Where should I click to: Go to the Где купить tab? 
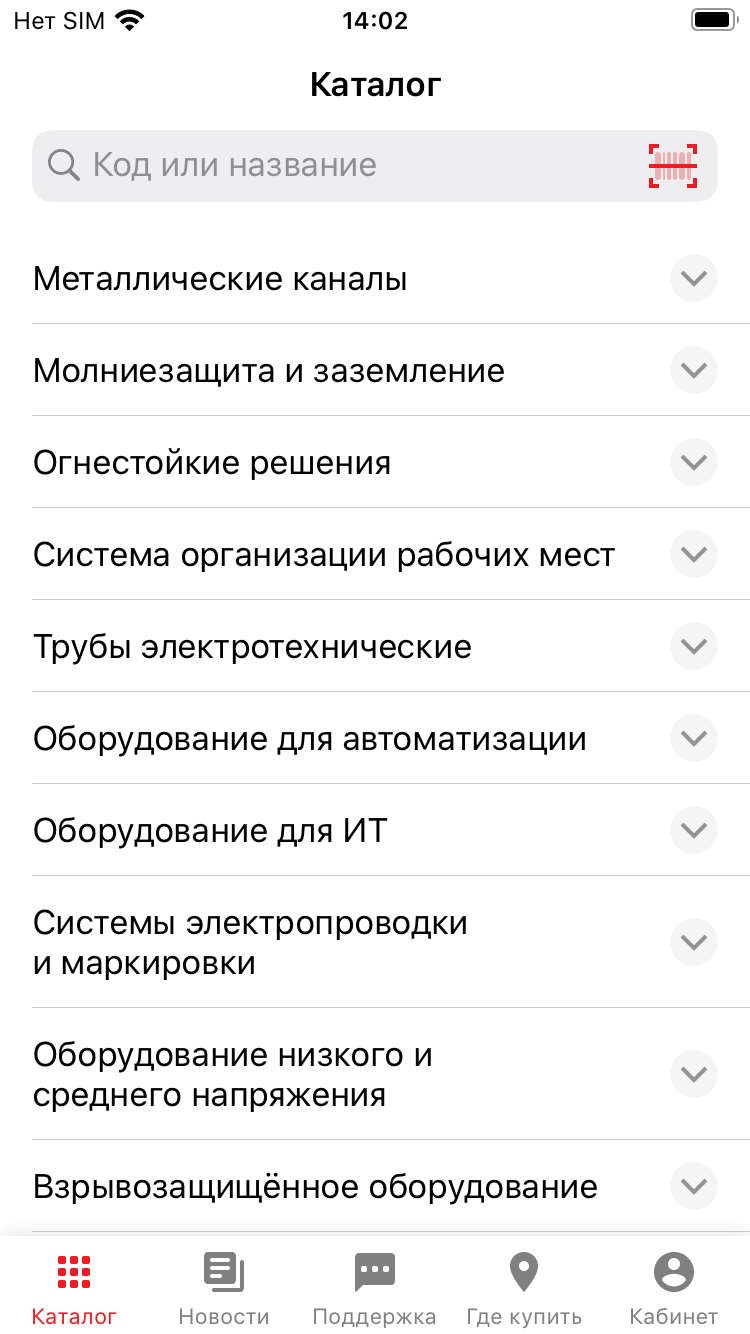[524, 1288]
